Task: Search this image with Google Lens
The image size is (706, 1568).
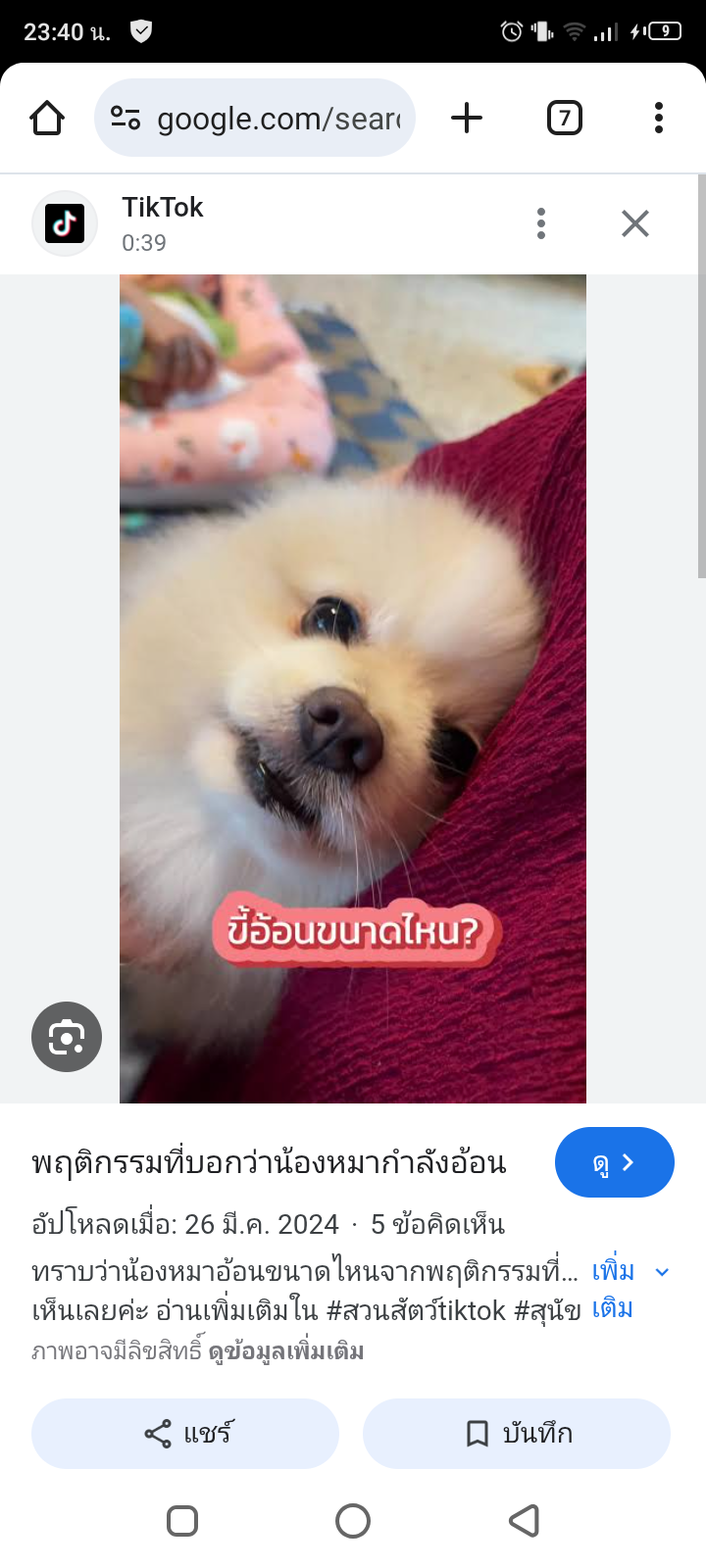Action: coord(67,1037)
